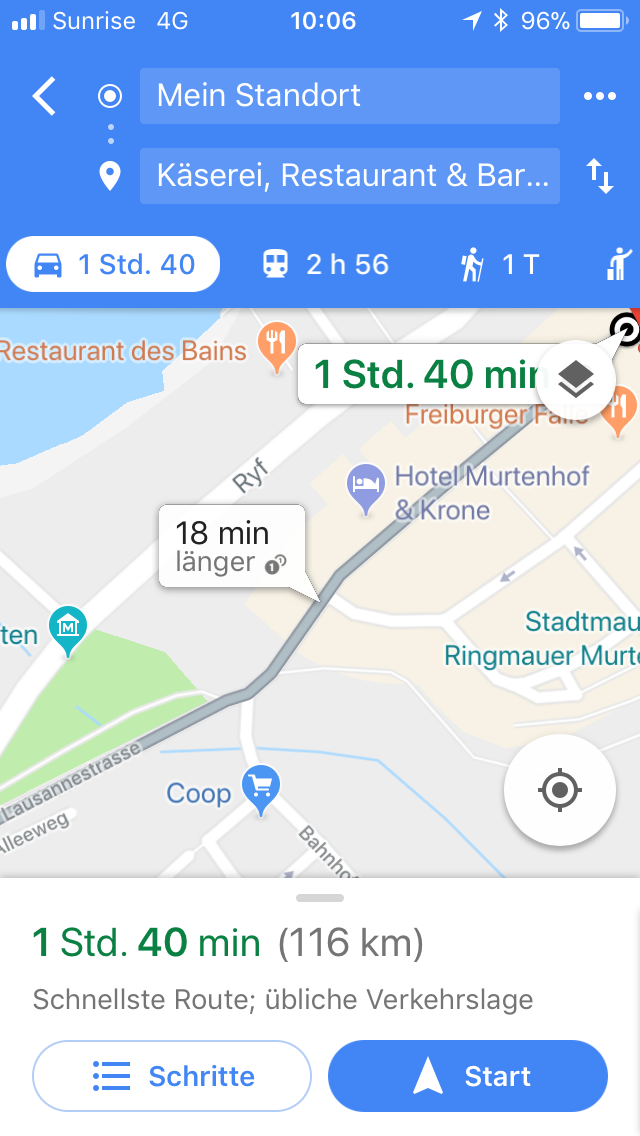Open the map layers selector

point(576,378)
